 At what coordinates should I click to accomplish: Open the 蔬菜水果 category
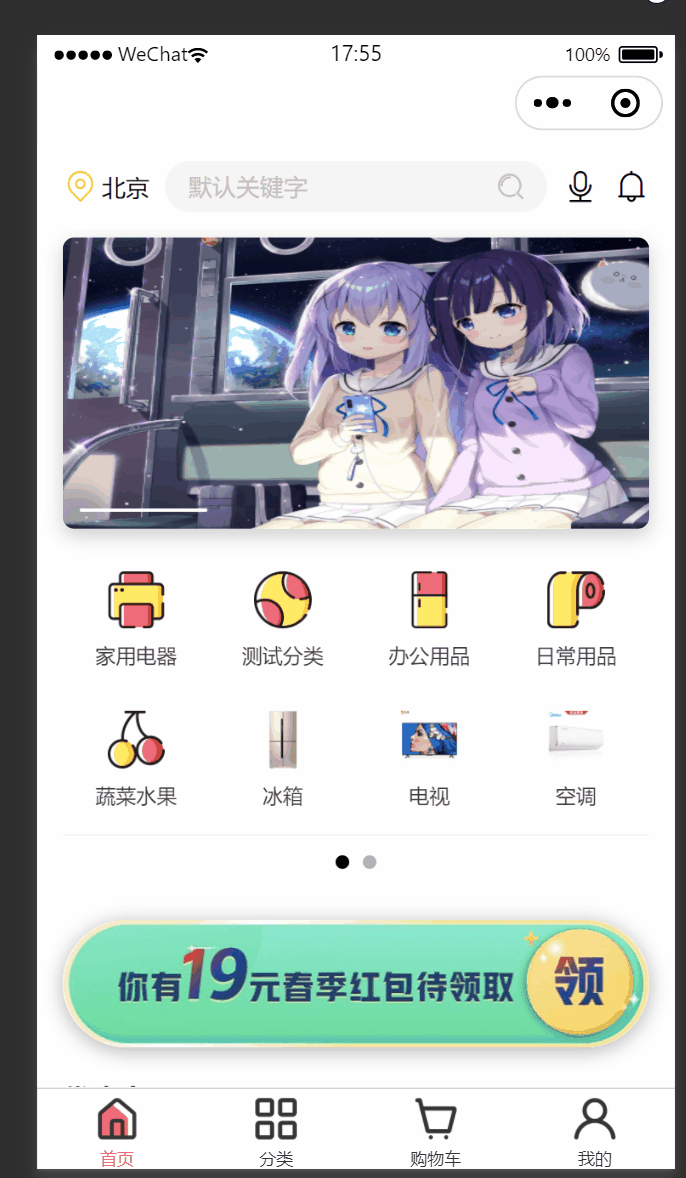[x=136, y=759]
